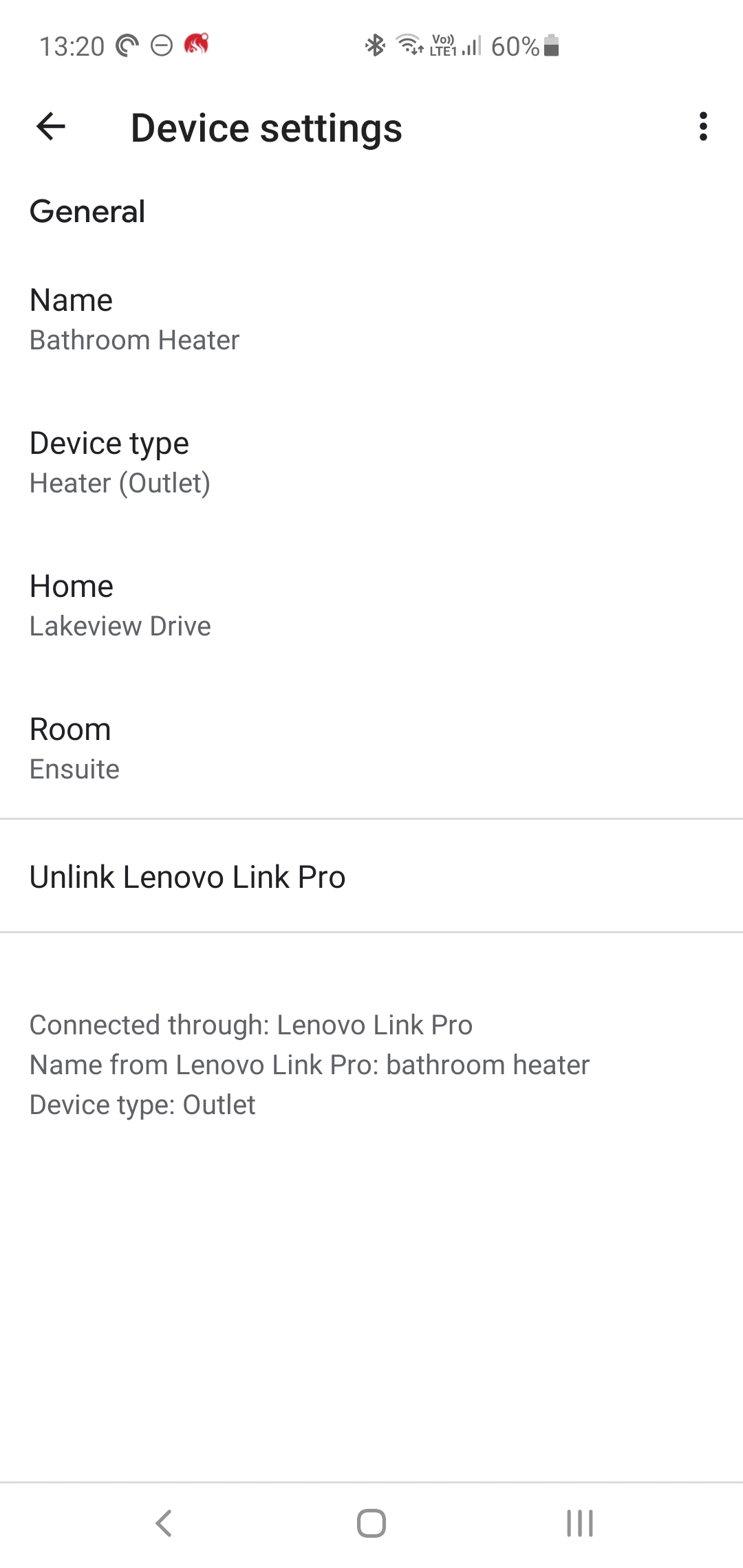The height and width of the screenshot is (1568, 743).
Task: Open Home setting Lakeview Drive
Action: tap(371, 605)
